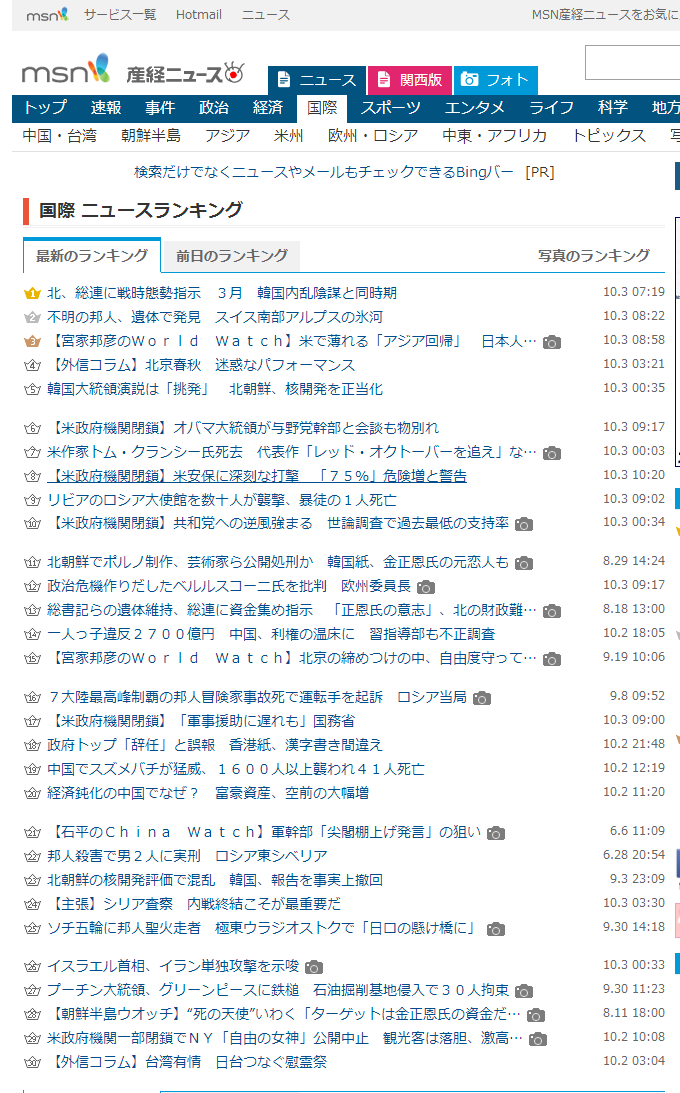Open article 北、総連に戦時態勢指示
The height and width of the screenshot is (1093, 680).
point(222,293)
